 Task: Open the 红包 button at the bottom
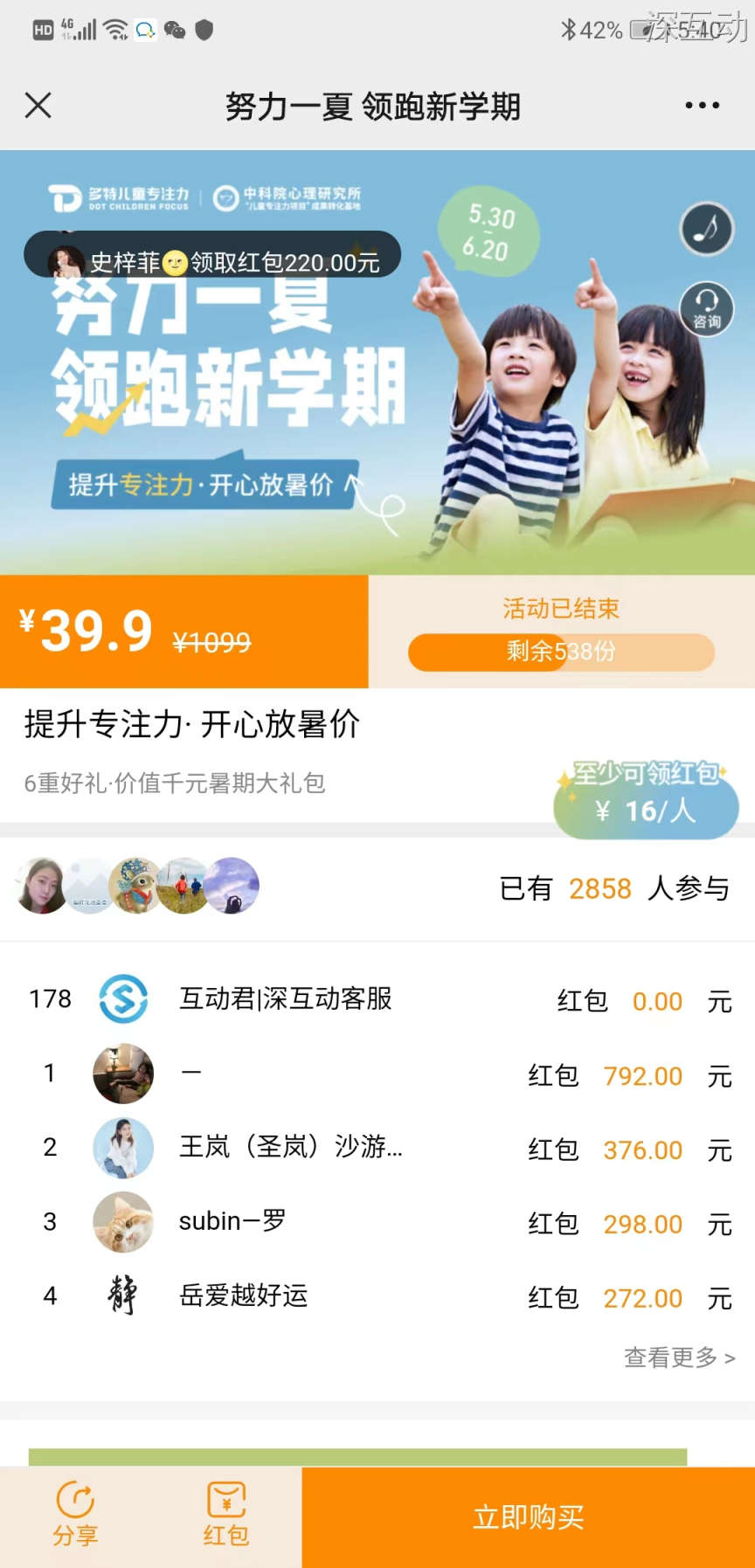click(x=226, y=1516)
